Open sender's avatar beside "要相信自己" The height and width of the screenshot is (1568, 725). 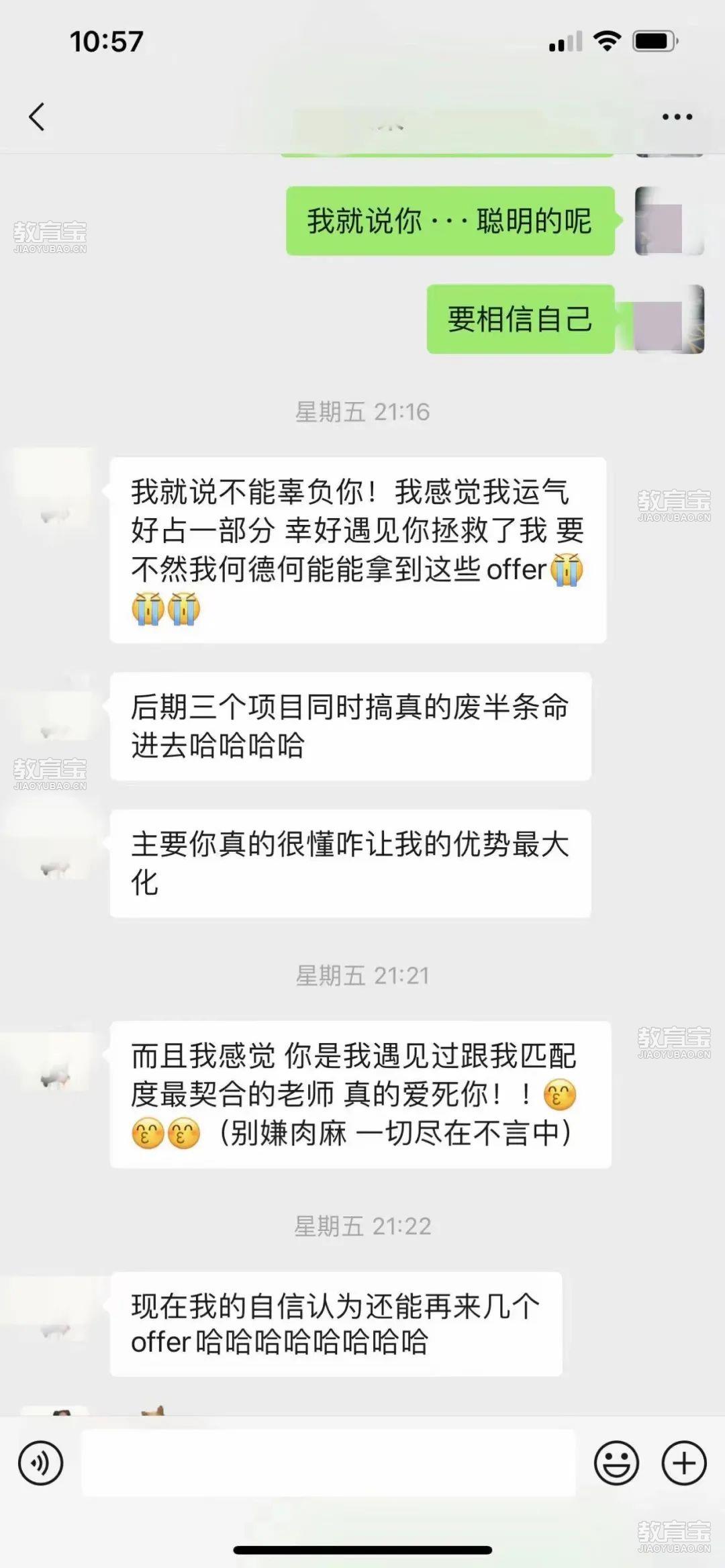tap(669, 320)
